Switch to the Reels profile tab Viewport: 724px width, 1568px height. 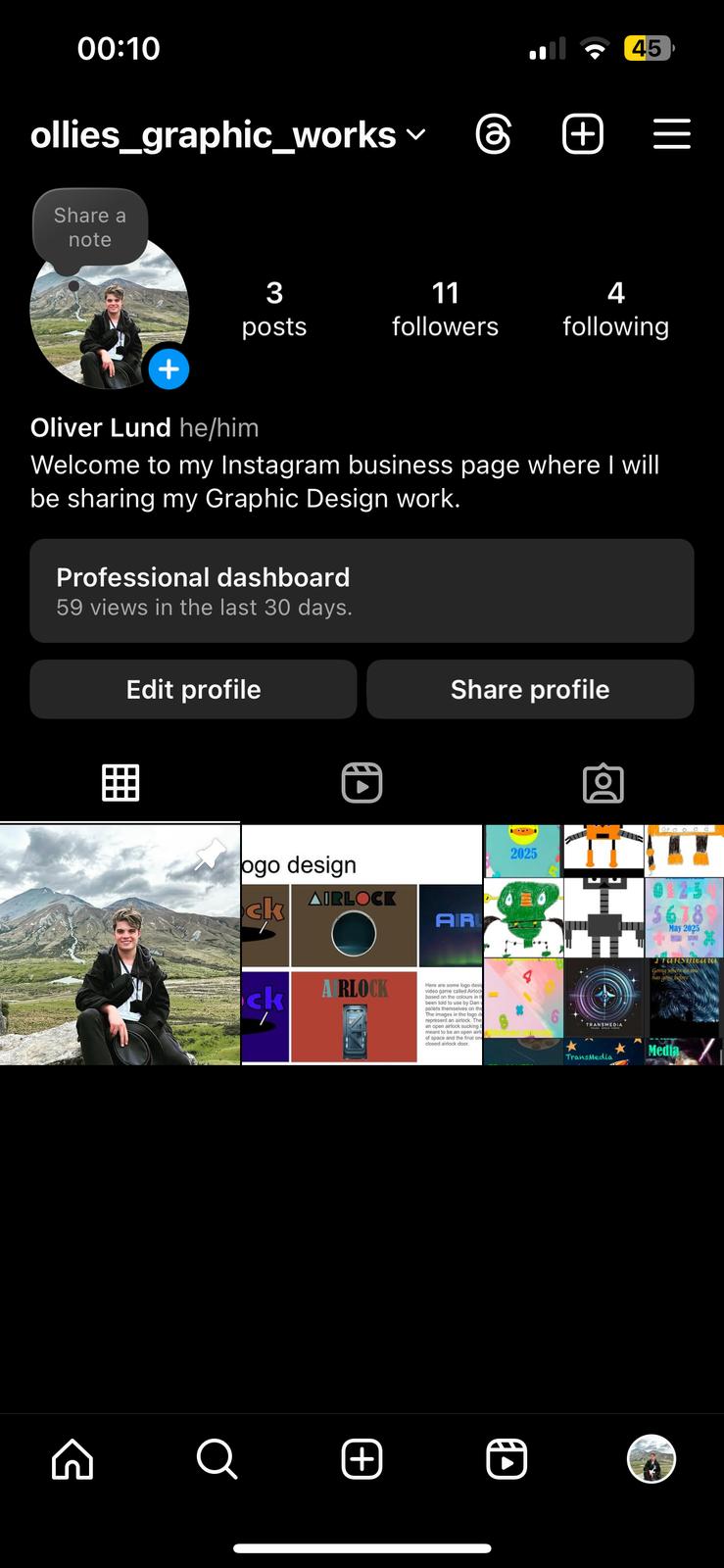362,783
